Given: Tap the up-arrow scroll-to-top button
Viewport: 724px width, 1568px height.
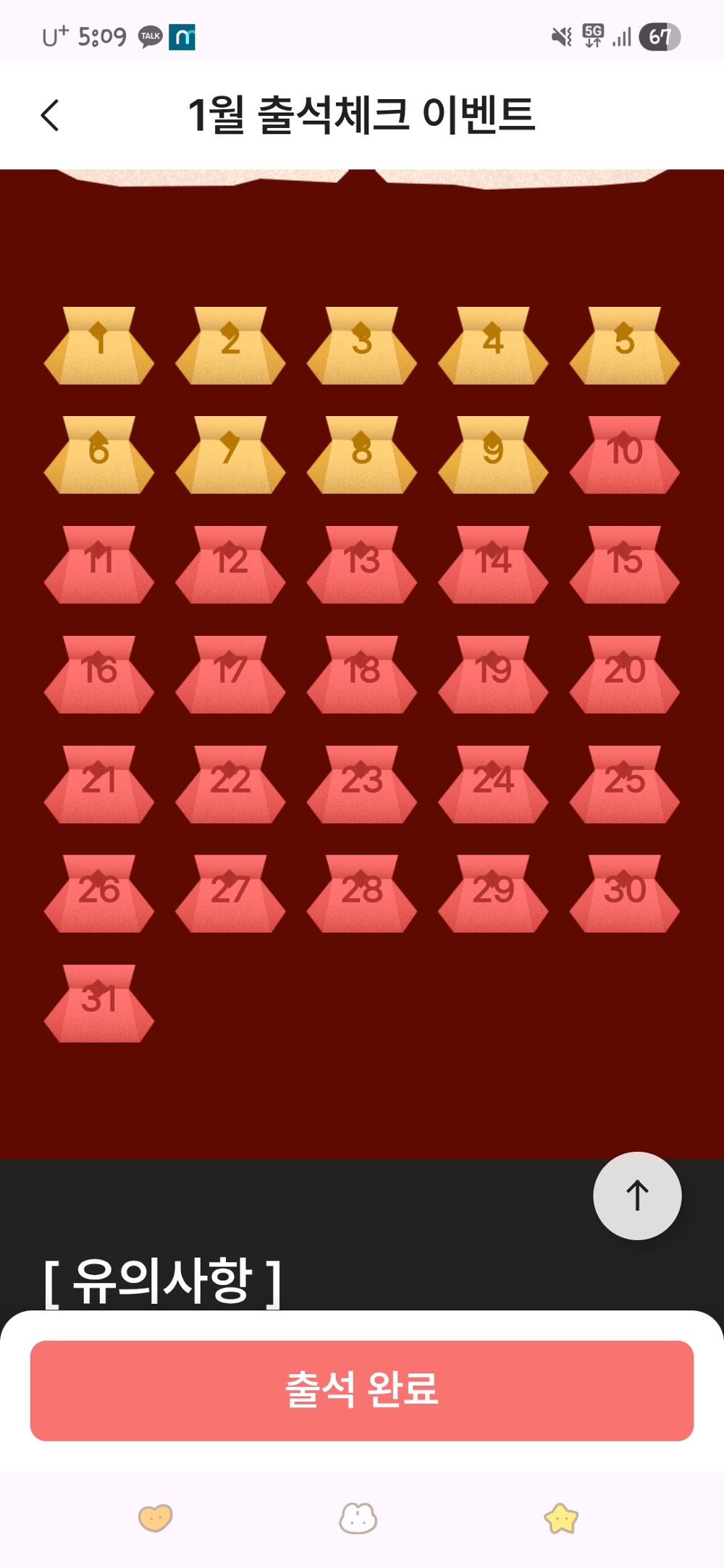Looking at the screenshot, I should [637, 1195].
